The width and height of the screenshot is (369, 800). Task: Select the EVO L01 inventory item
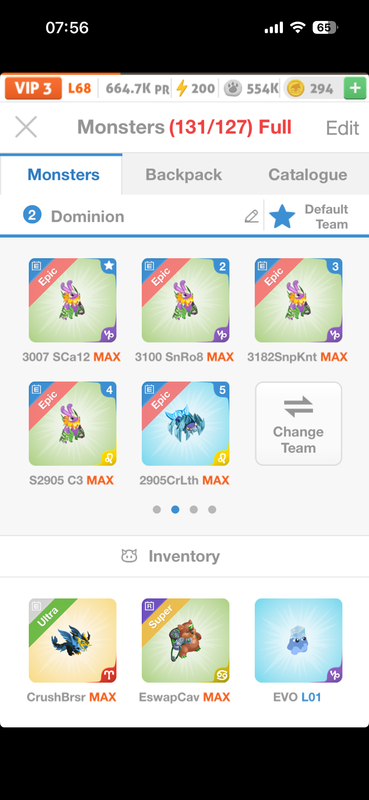pos(299,640)
